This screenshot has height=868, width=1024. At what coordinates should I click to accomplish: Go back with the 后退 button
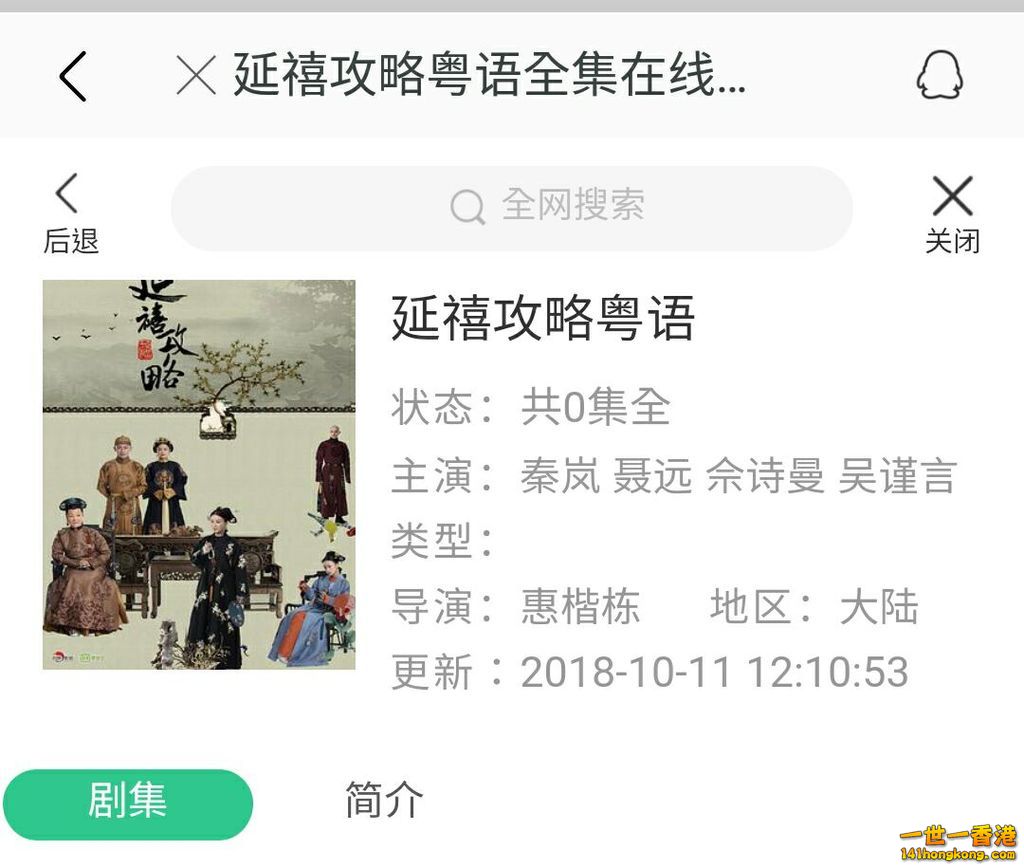point(69,212)
